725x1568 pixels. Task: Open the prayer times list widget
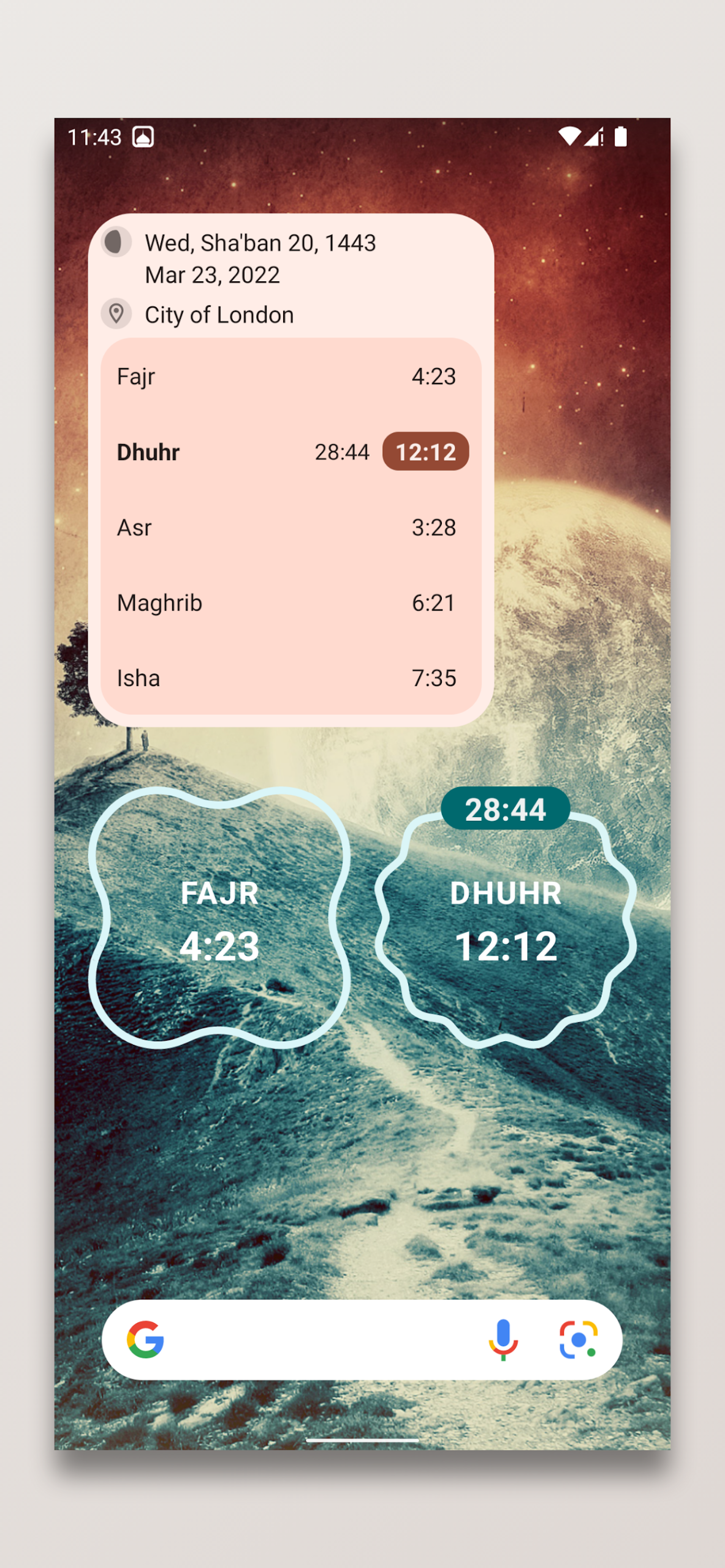291,470
